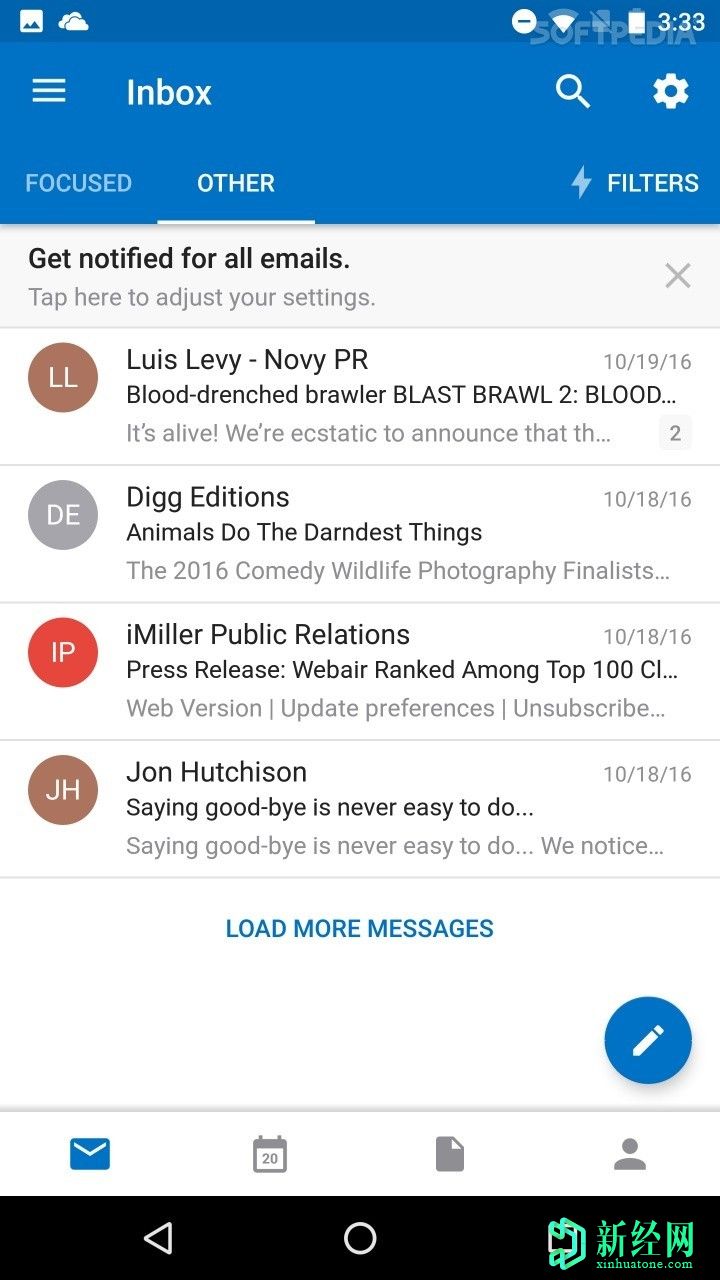Open the Files tab

tap(450, 1154)
